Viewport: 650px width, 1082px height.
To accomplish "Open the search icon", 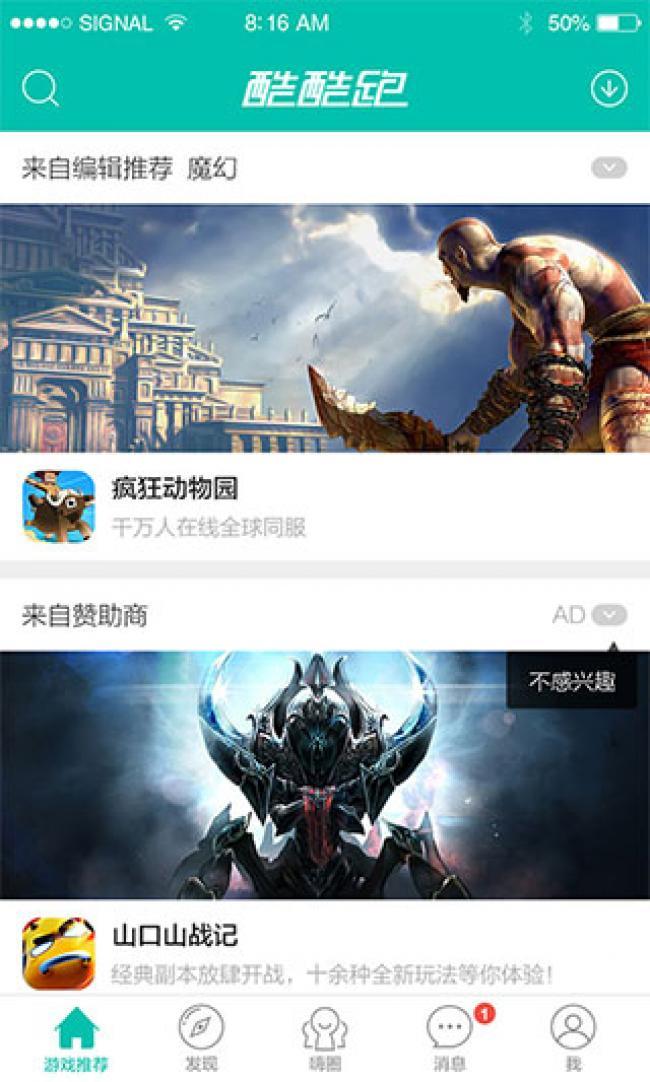I will pos(40,89).
